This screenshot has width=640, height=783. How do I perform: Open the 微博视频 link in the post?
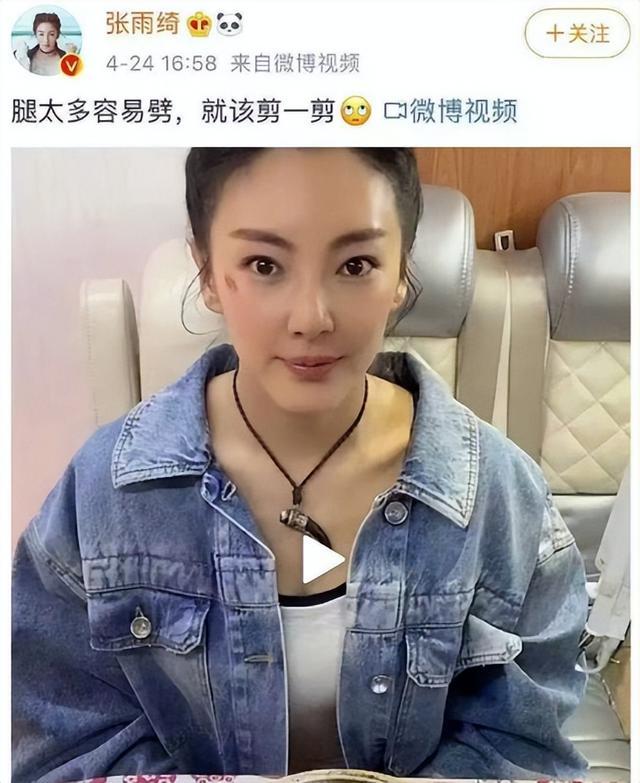click(x=450, y=111)
